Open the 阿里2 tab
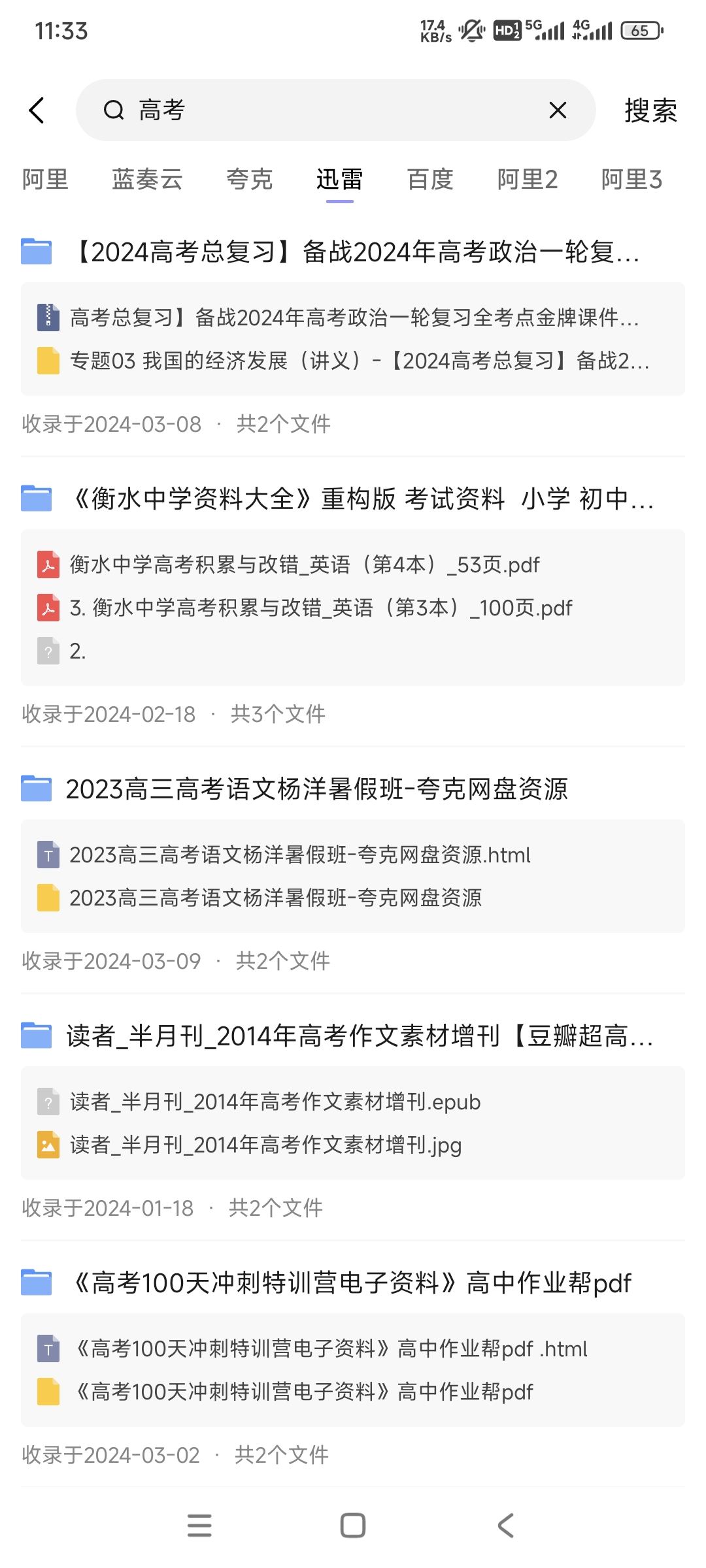 pos(528,180)
